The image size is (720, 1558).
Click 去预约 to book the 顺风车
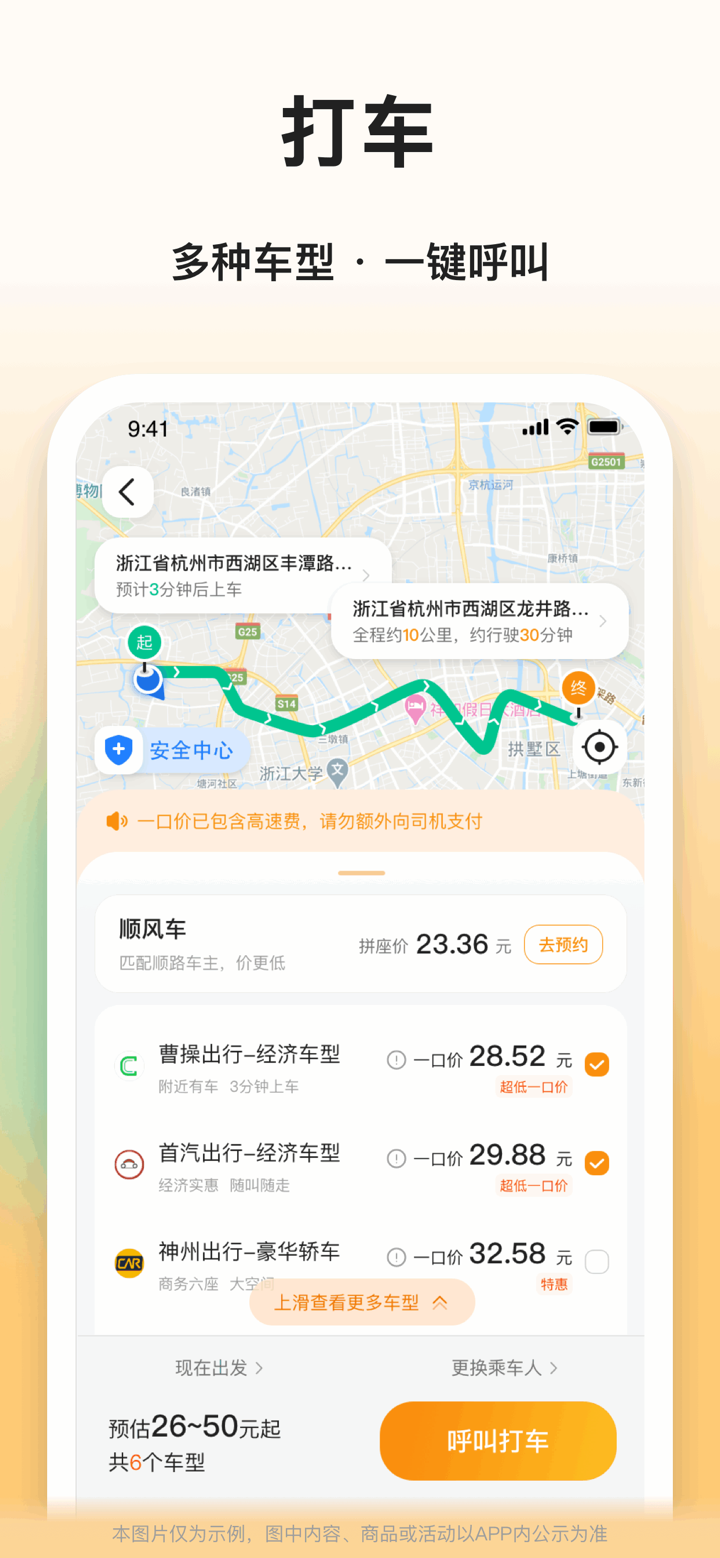tap(563, 943)
